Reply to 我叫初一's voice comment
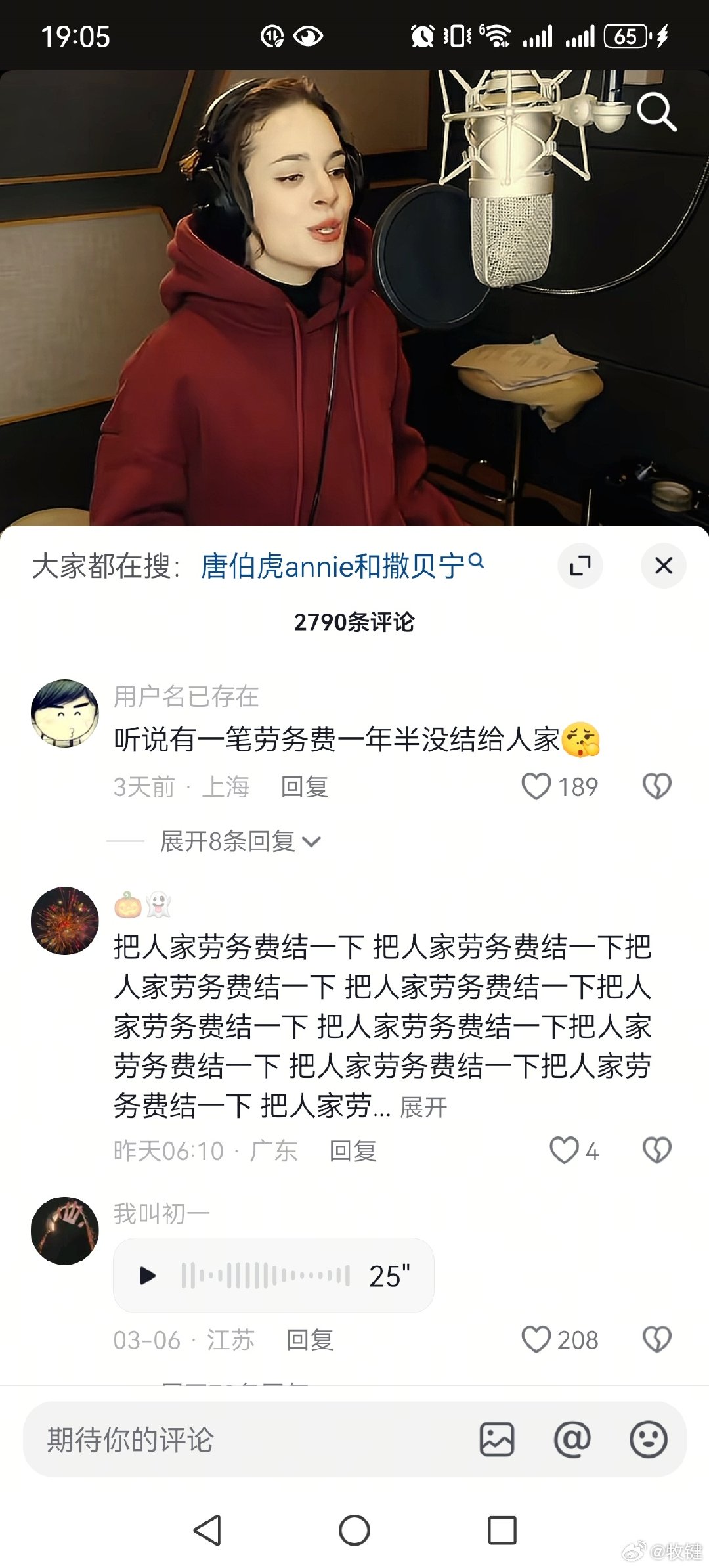The height and width of the screenshot is (1568, 709). [310, 1340]
